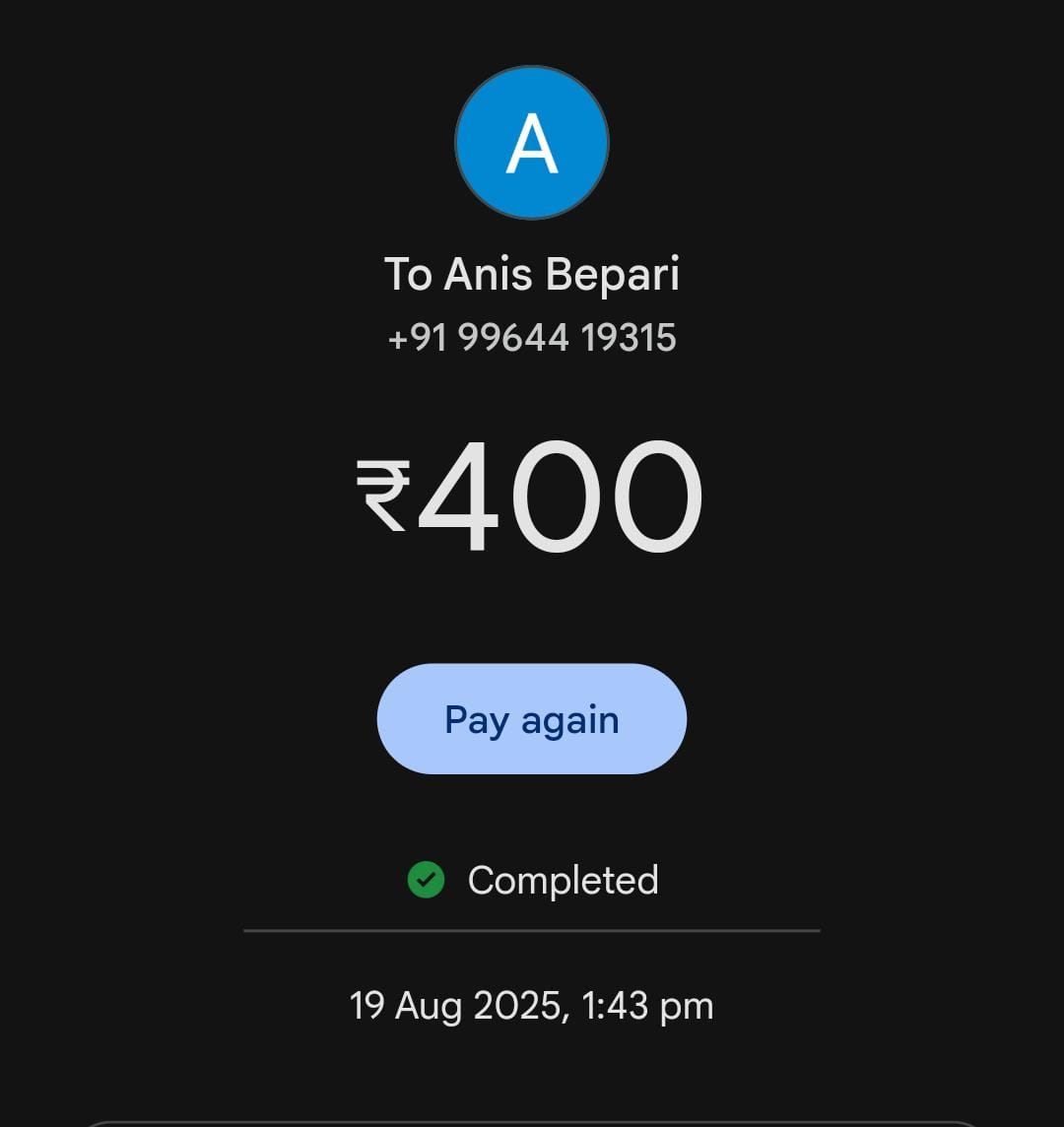Tap the Pay again button
This screenshot has width=1064, height=1127.
tap(531, 719)
